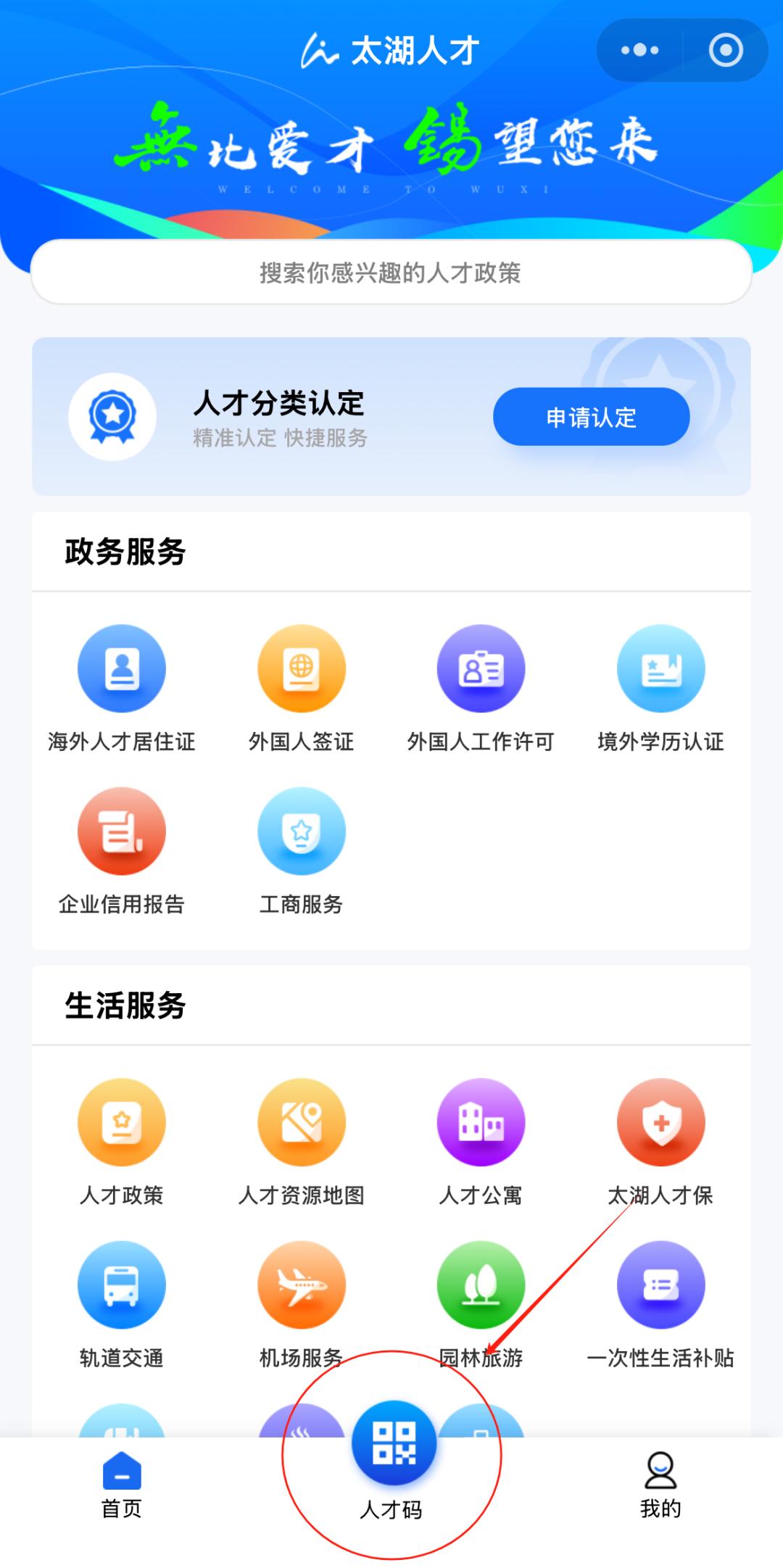Tap the 申请认定 button
The width and height of the screenshot is (783, 1568).
point(591,417)
